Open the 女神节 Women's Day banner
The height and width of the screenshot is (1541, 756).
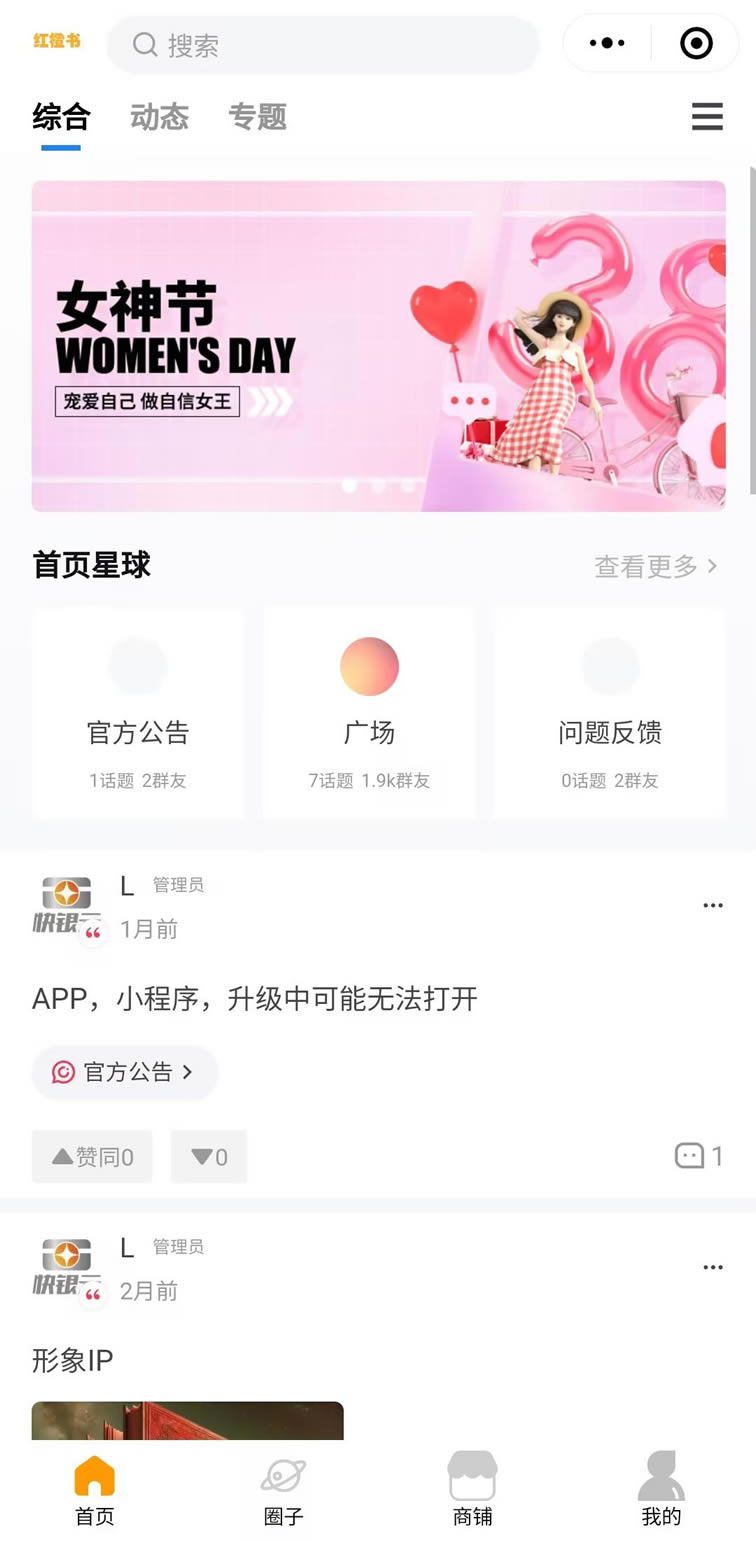pos(378,346)
